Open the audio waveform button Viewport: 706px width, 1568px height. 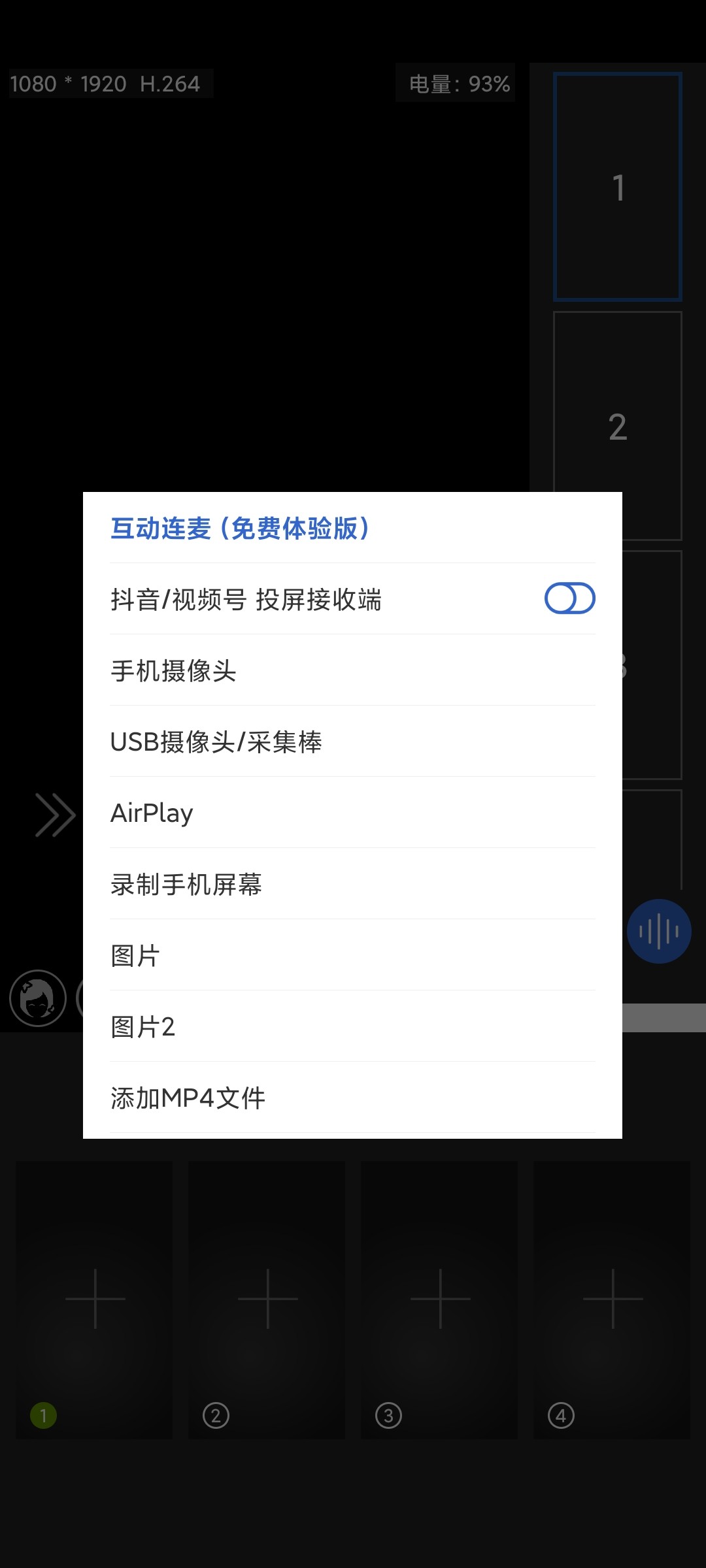click(658, 931)
